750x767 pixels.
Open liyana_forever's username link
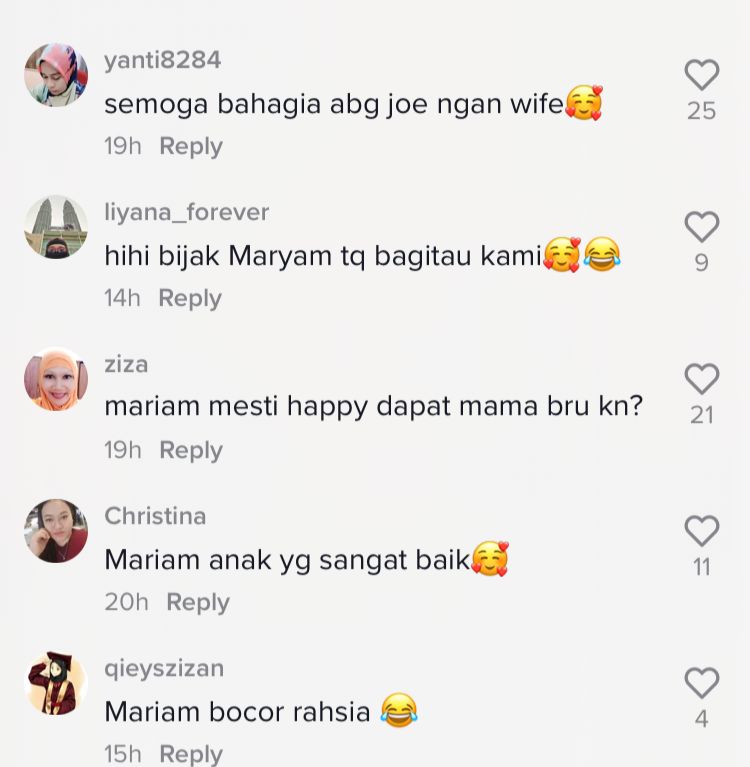coord(186,212)
